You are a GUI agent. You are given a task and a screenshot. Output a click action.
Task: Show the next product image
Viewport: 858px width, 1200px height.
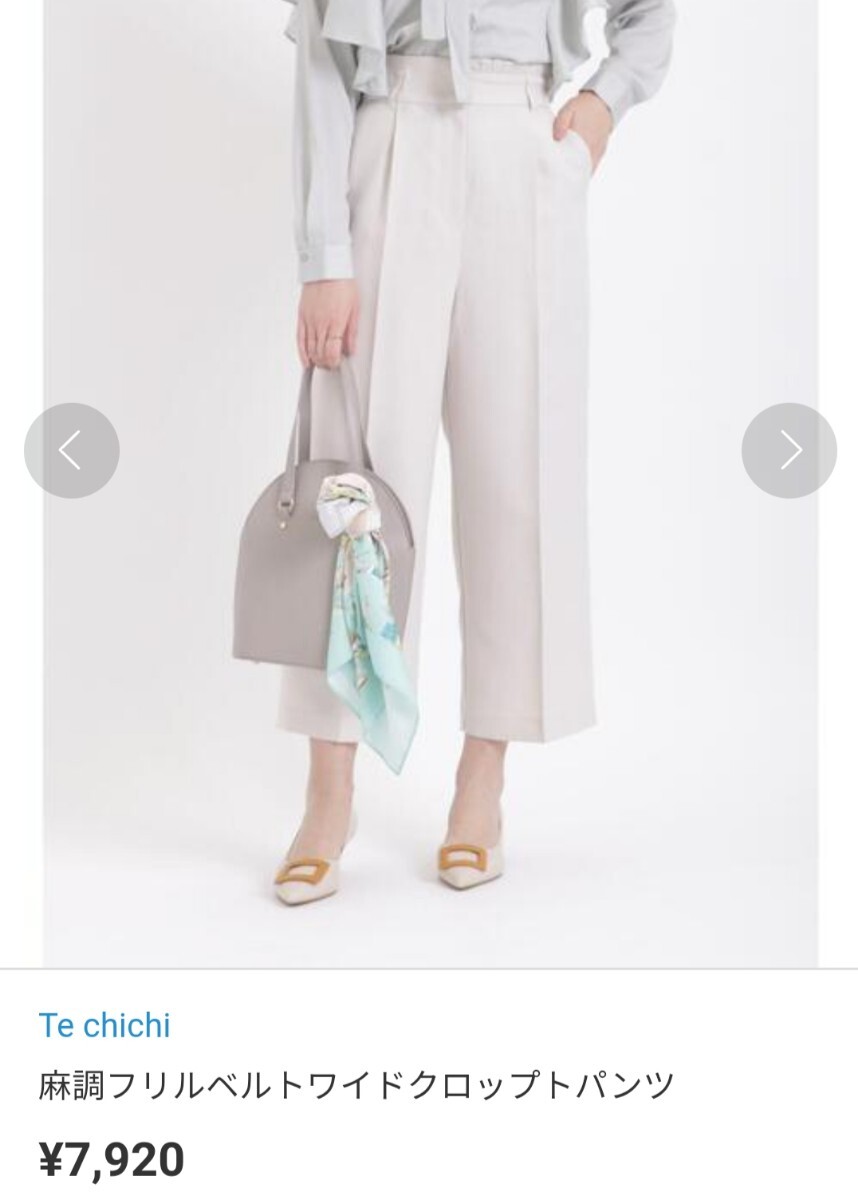[789, 451]
